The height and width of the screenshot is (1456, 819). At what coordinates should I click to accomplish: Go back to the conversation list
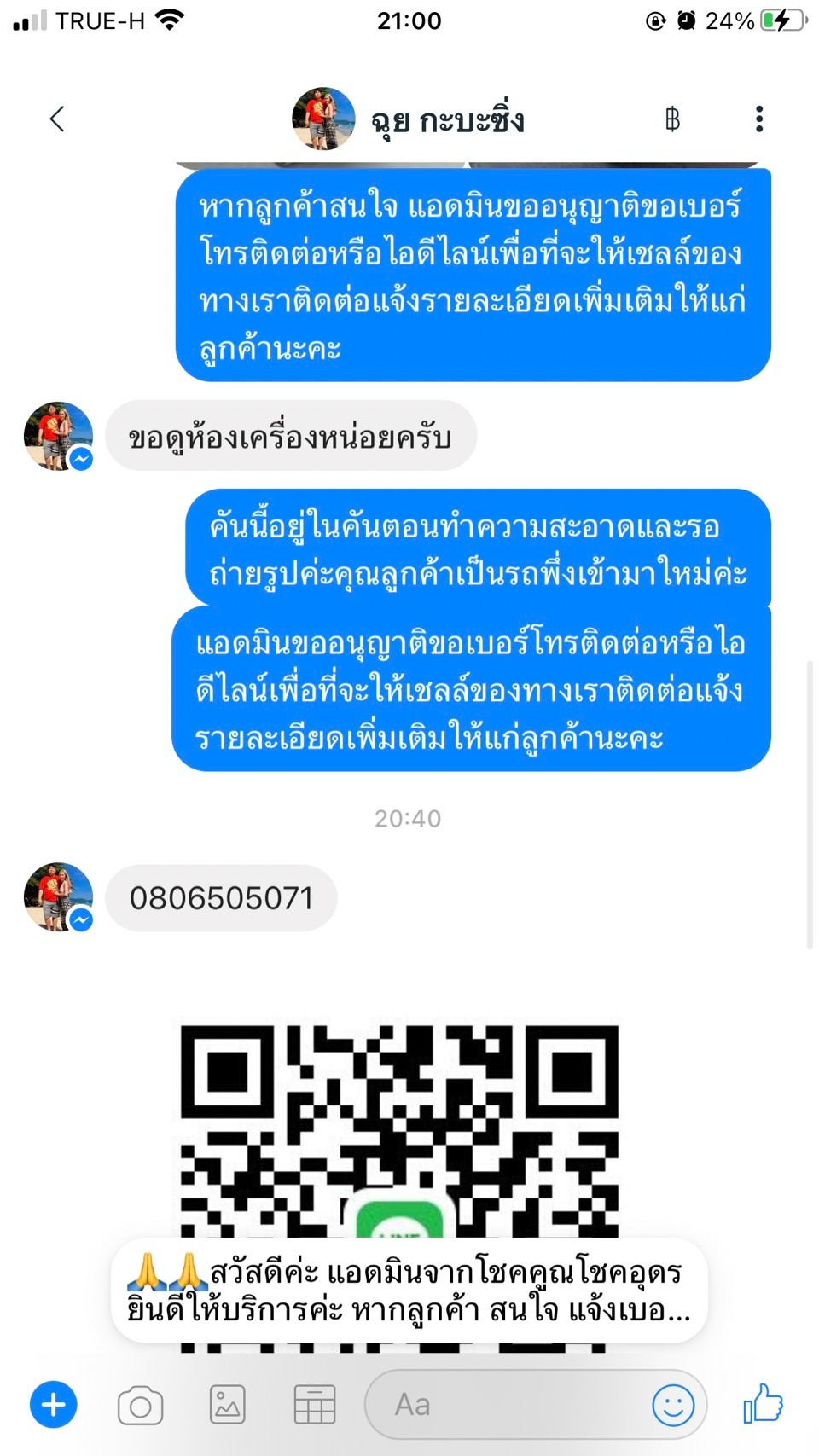tap(57, 119)
